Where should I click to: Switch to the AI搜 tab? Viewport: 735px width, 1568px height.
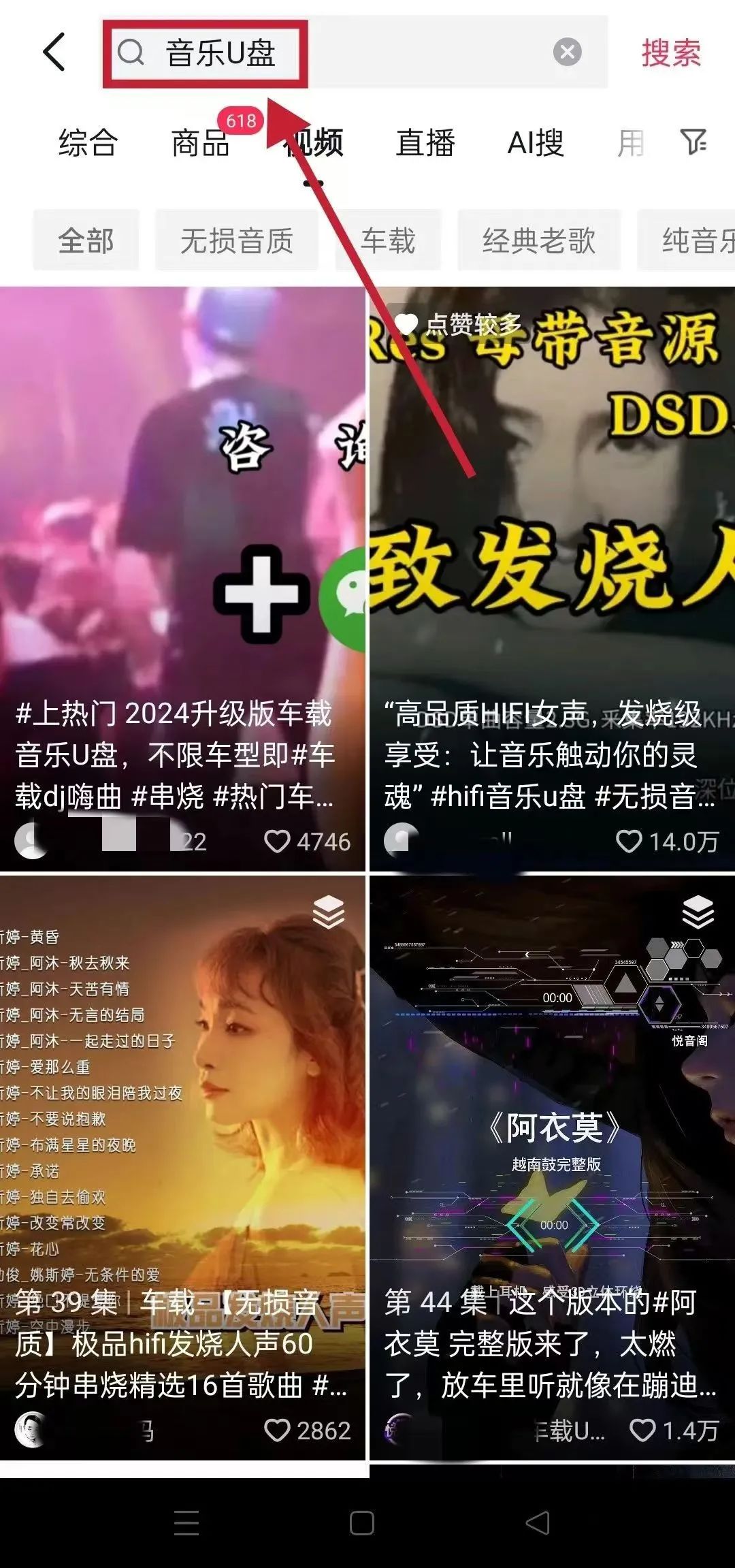point(536,143)
